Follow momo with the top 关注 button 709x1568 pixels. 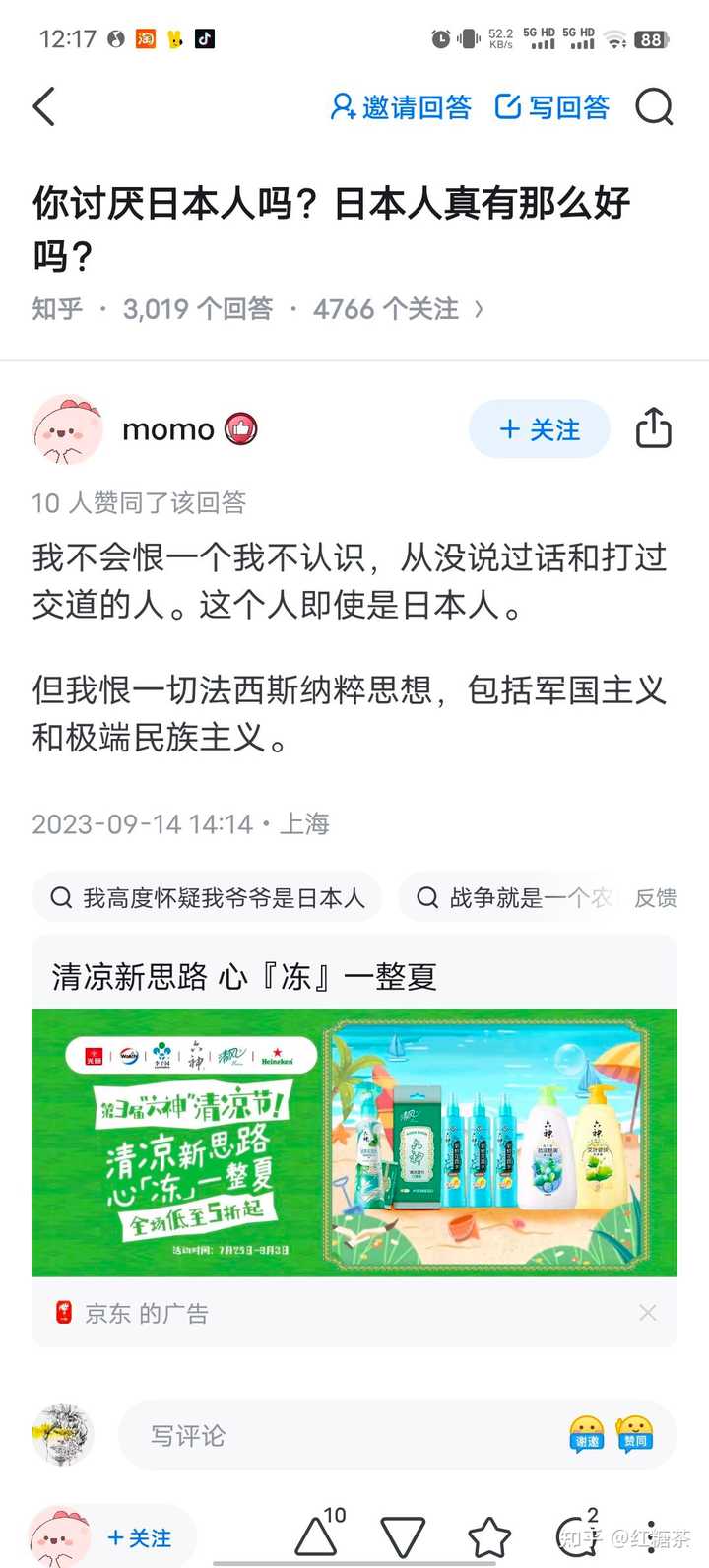(540, 429)
